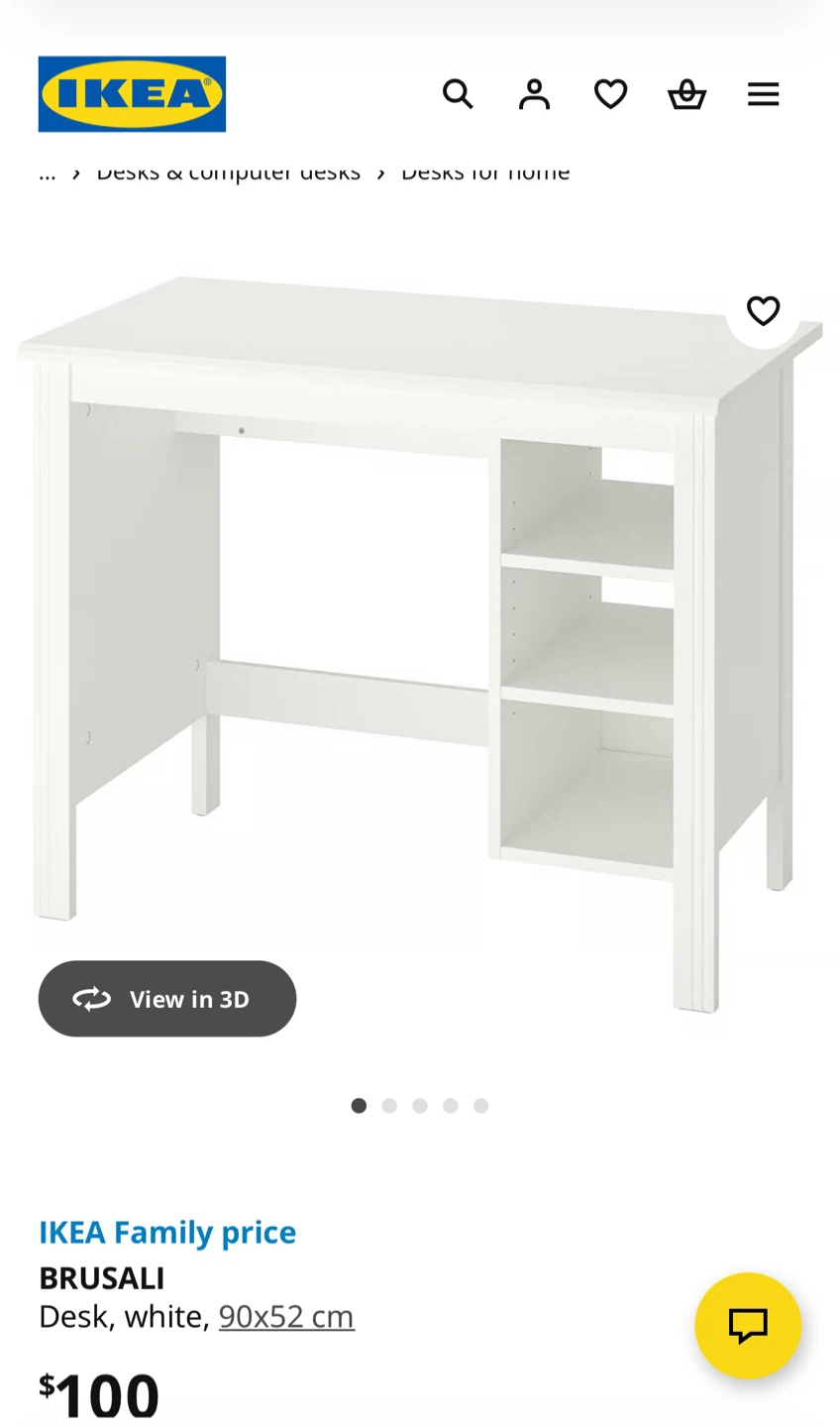This screenshot has height=1427, width=840.
Task: Open the hamburger menu
Action: 763,94
